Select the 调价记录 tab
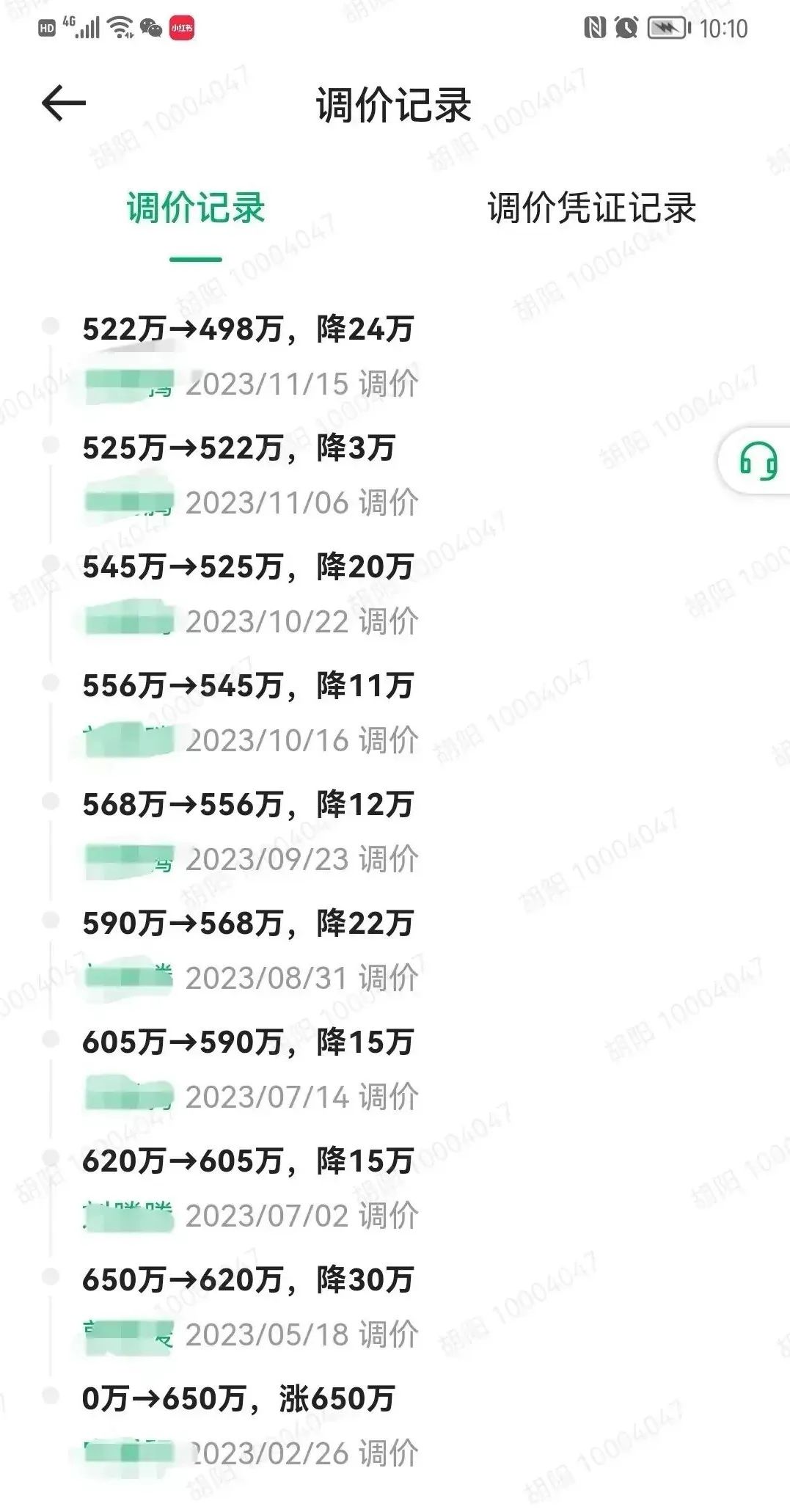The width and height of the screenshot is (790, 1512). 195,208
